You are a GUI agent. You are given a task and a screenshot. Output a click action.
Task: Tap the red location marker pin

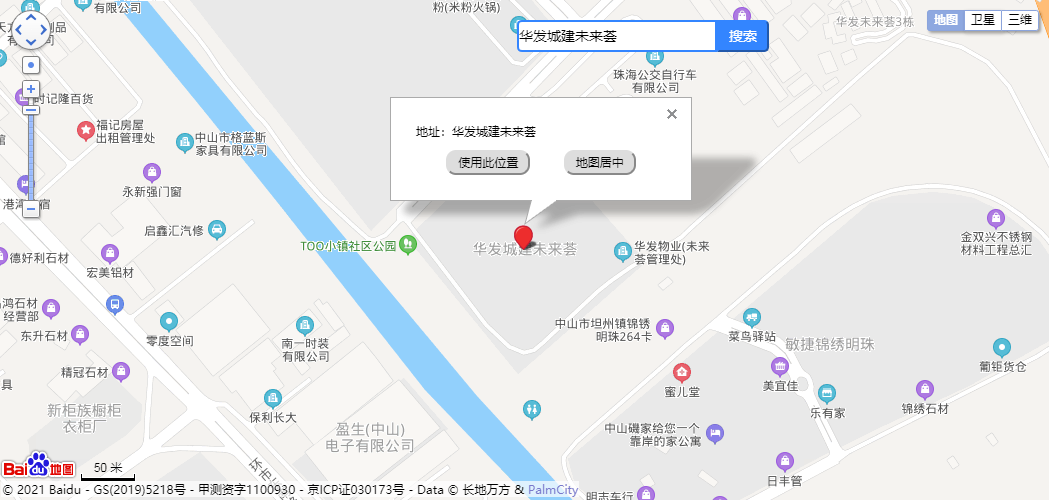(523, 237)
